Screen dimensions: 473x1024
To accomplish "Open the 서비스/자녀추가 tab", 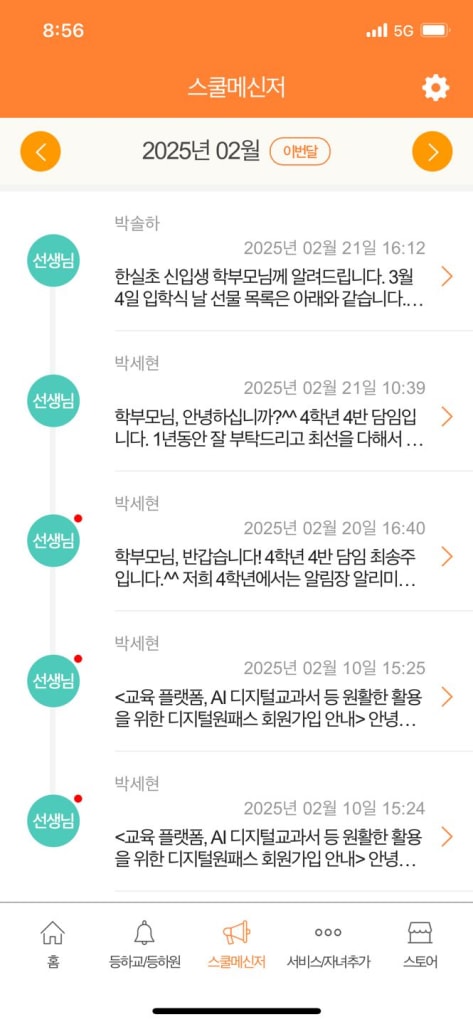I will 328,944.
